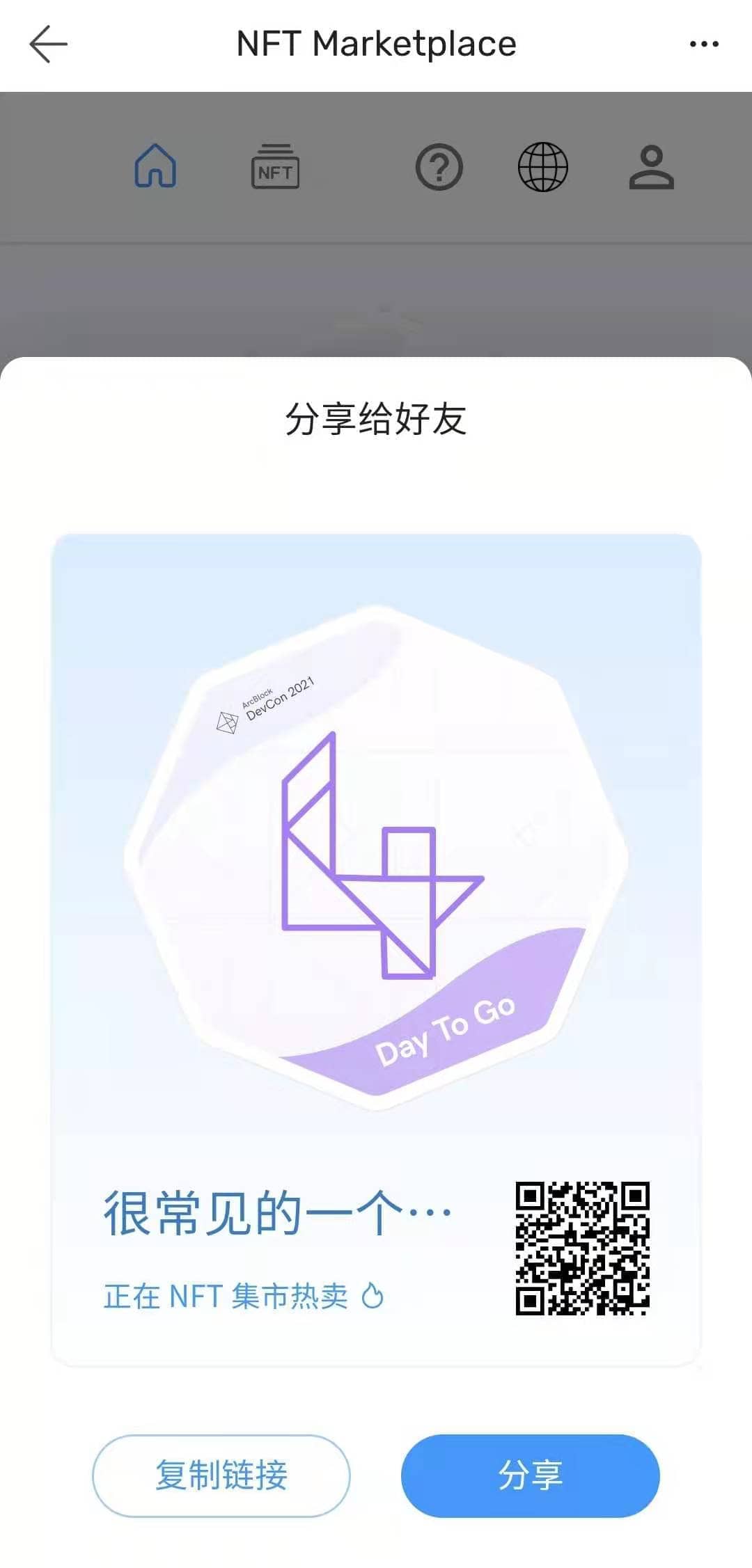Open the help question-mark icon

coord(439,167)
